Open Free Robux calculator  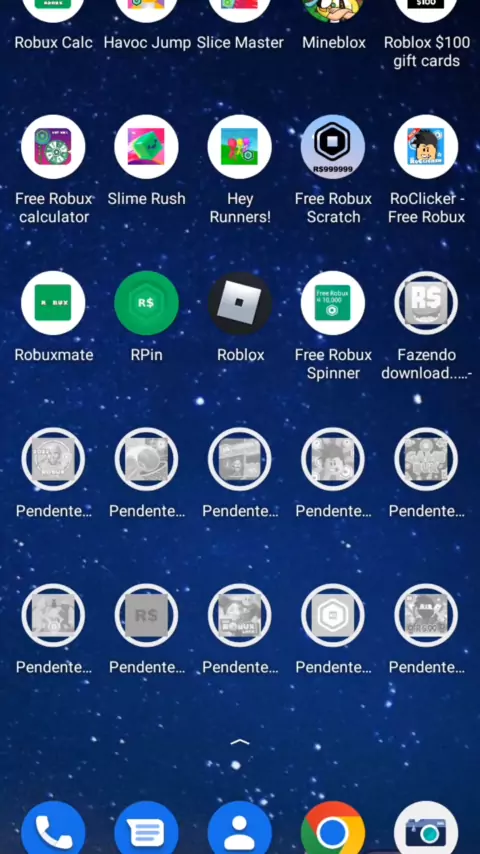(x=53, y=147)
